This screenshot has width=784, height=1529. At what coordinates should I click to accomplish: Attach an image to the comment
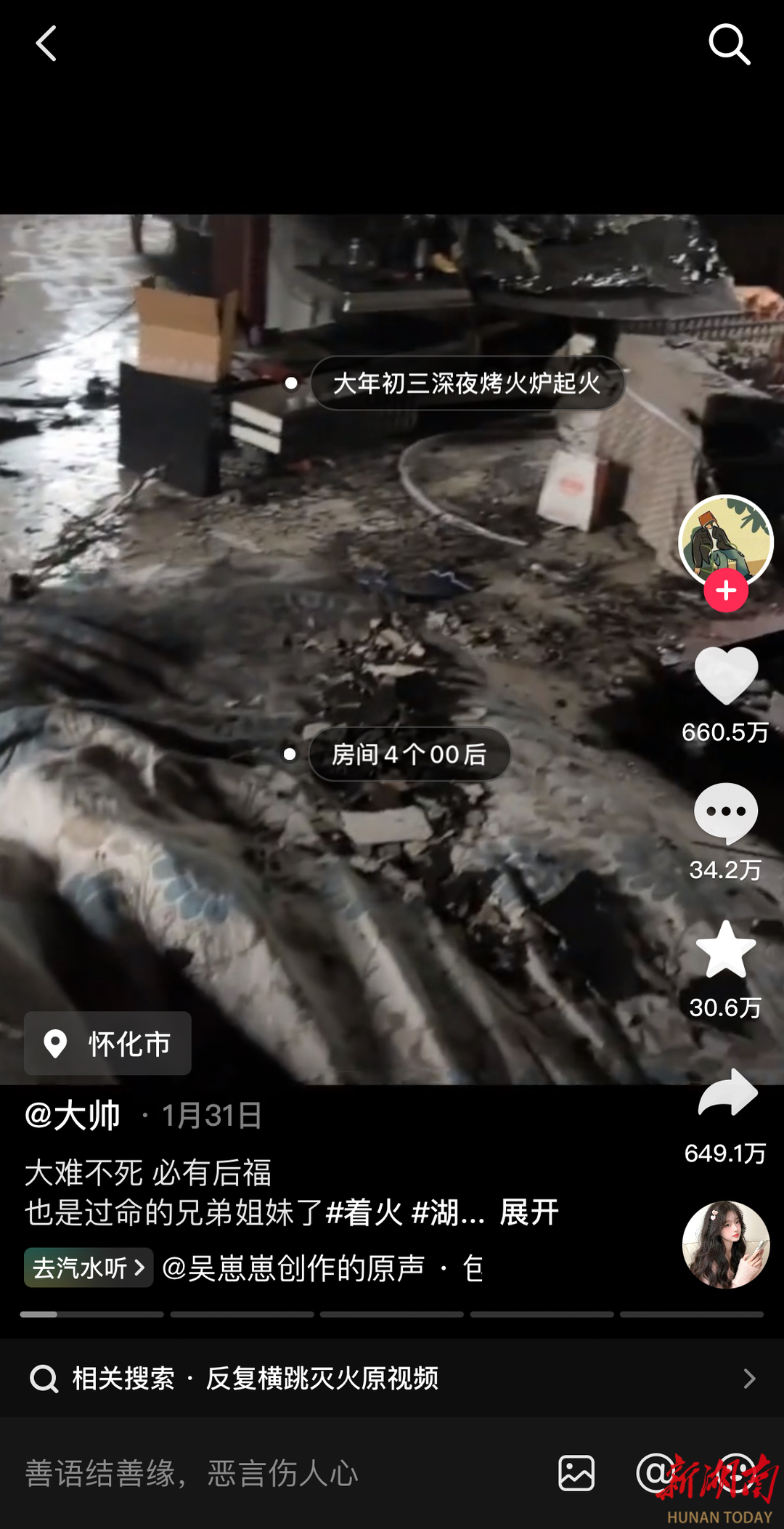point(576,1474)
